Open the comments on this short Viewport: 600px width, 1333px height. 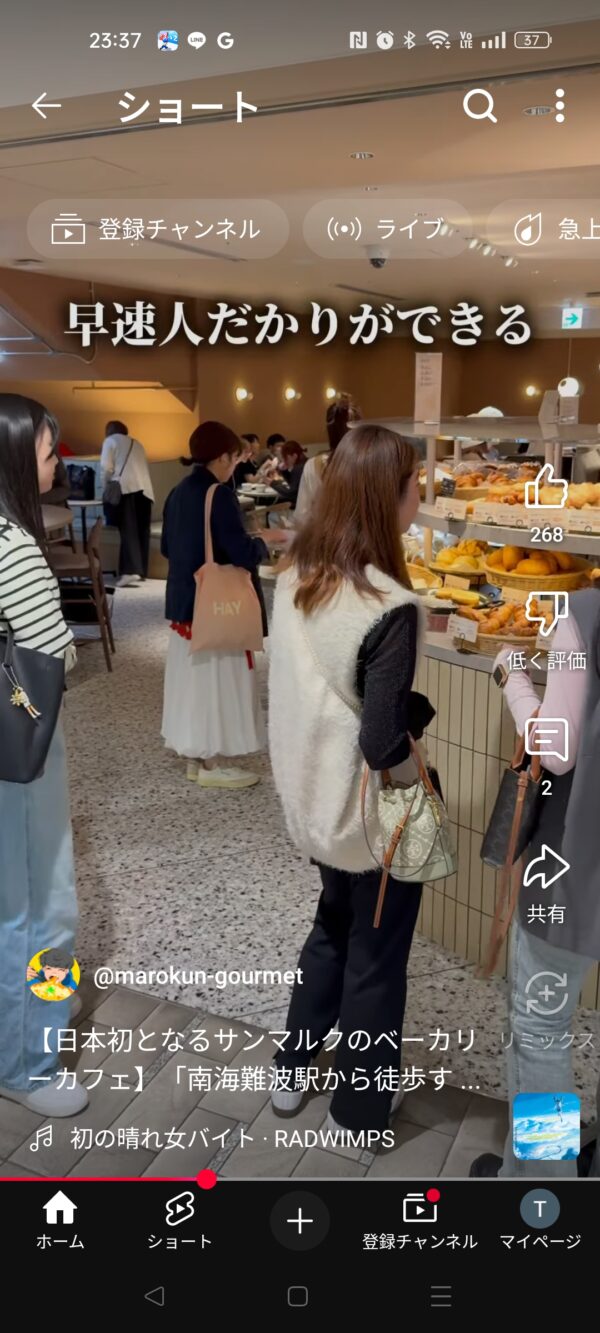[x=546, y=742]
